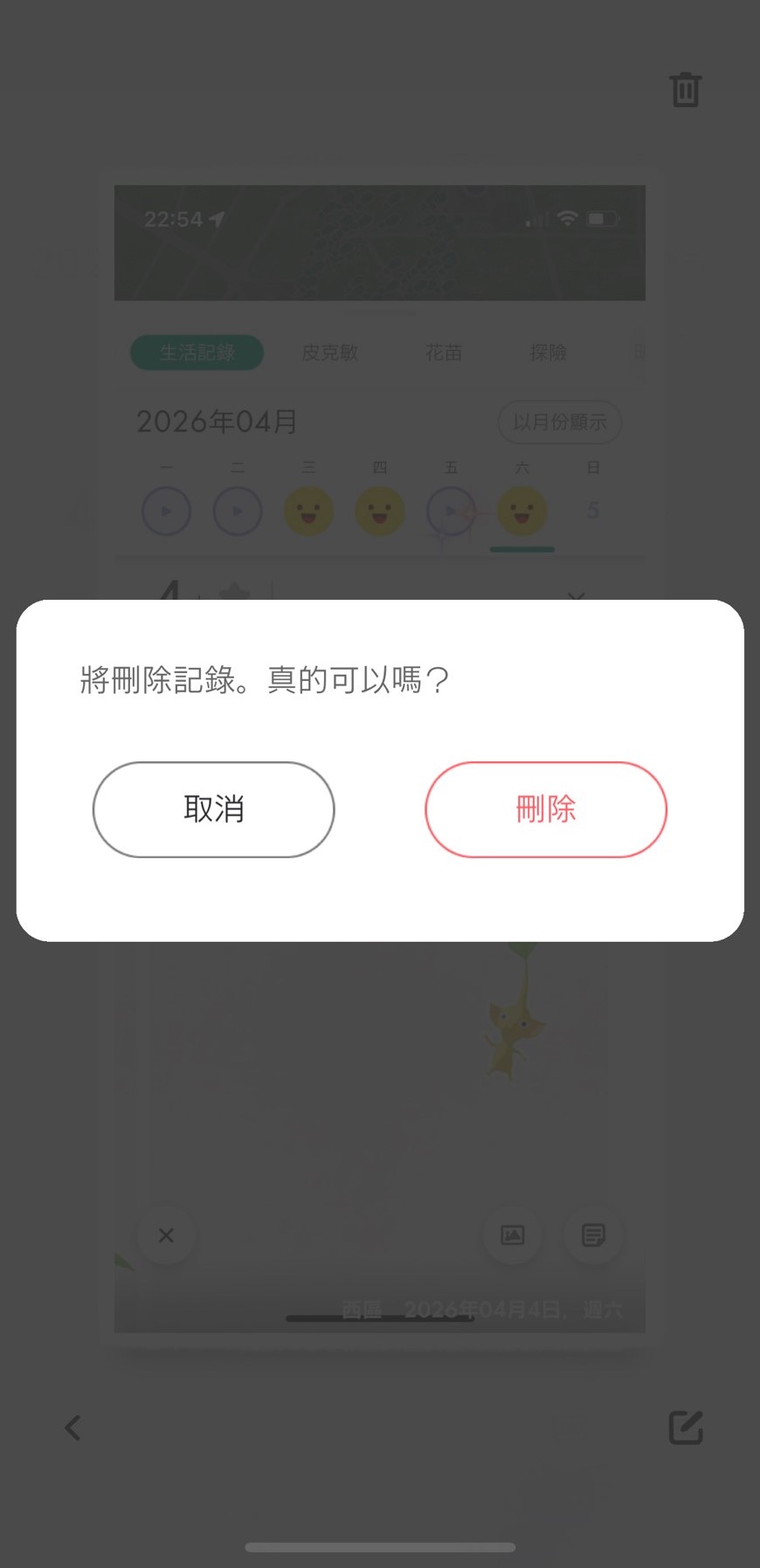Switch to the 花苗 tab
The width and height of the screenshot is (760, 1568).
444,352
